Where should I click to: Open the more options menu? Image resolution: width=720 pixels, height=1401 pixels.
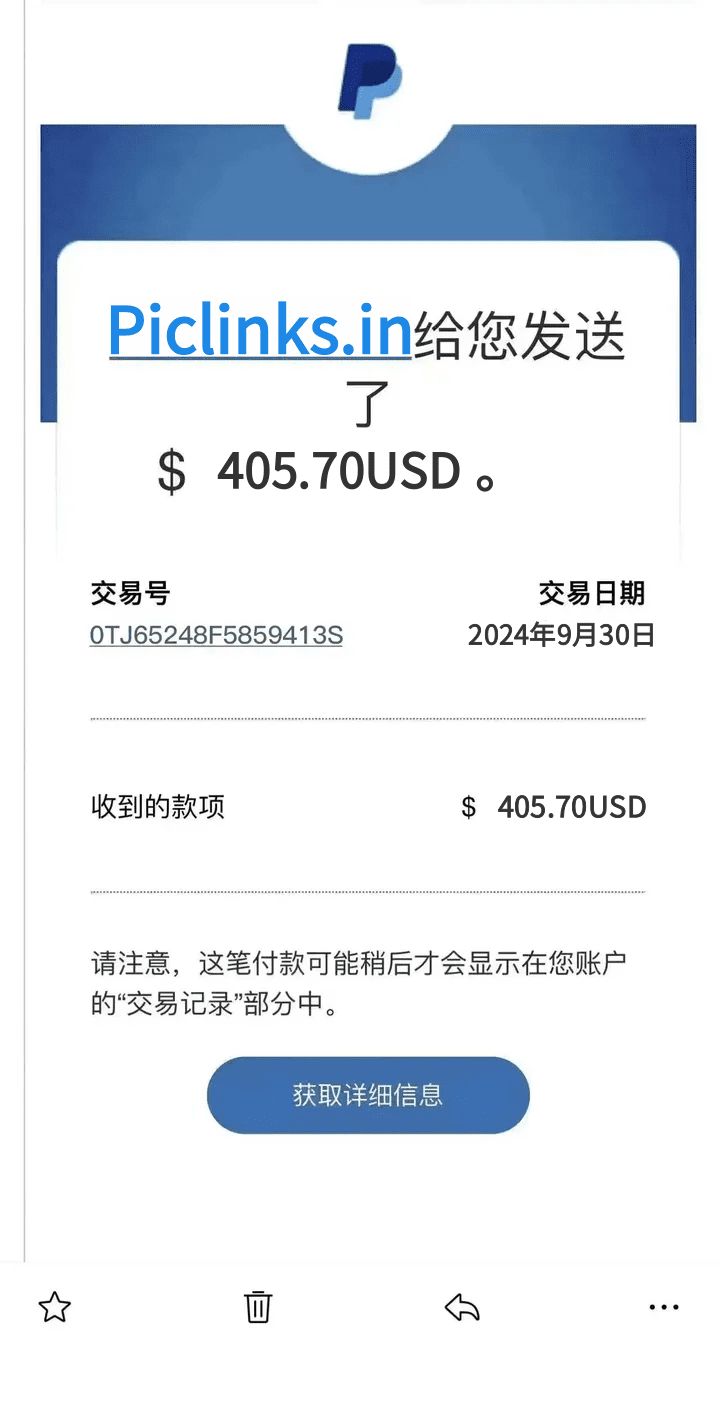click(664, 1307)
